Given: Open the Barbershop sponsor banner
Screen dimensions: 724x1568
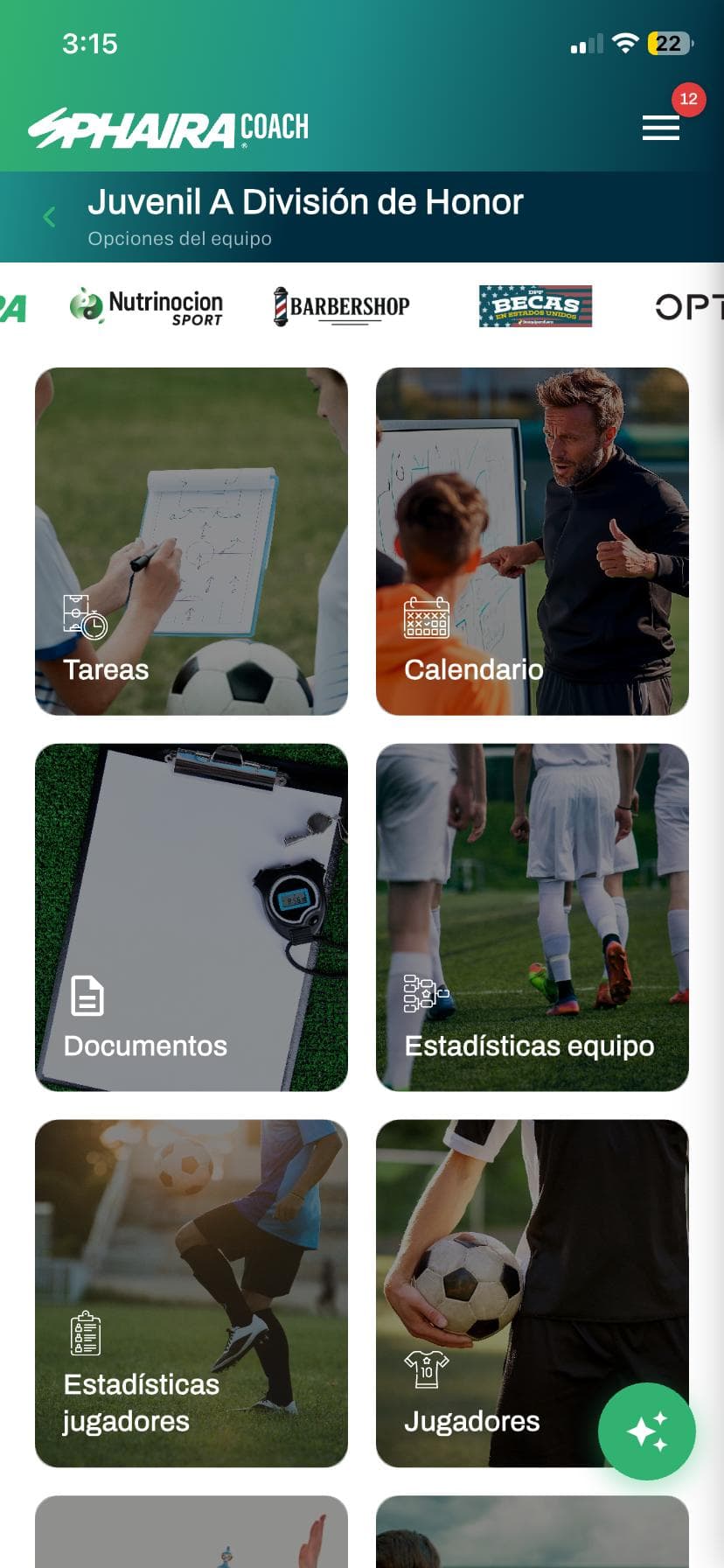Looking at the screenshot, I should [x=342, y=307].
